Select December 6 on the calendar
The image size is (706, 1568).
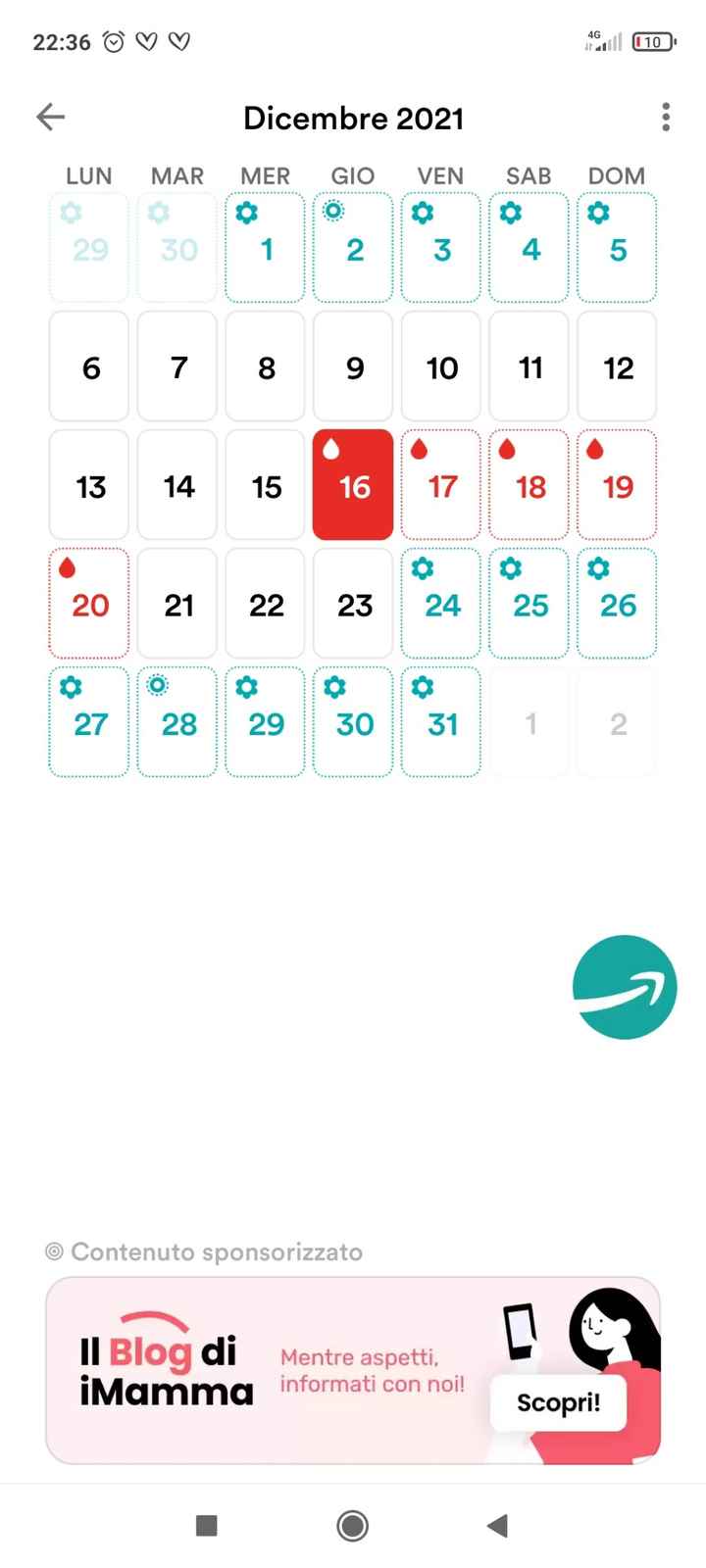(x=89, y=367)
